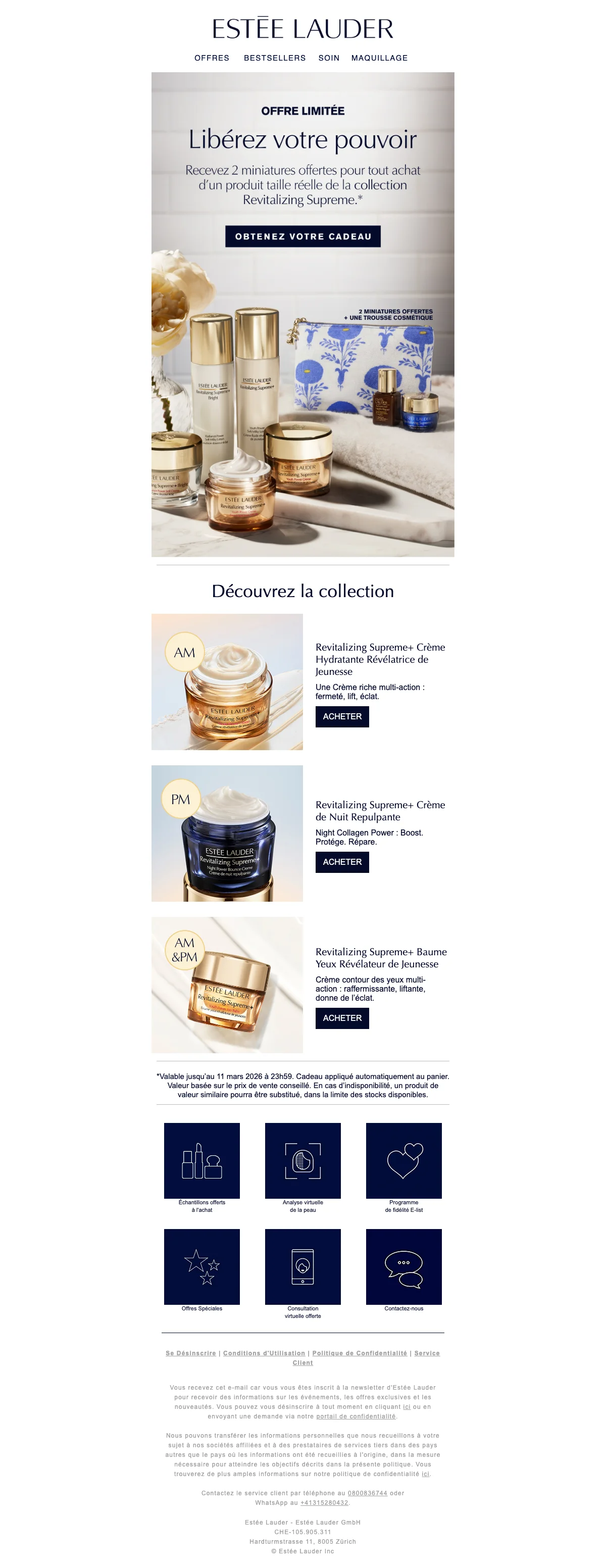Open the SOIN category
The width and height of the screenshot is (606, 1568).
(x=329, y=58)
